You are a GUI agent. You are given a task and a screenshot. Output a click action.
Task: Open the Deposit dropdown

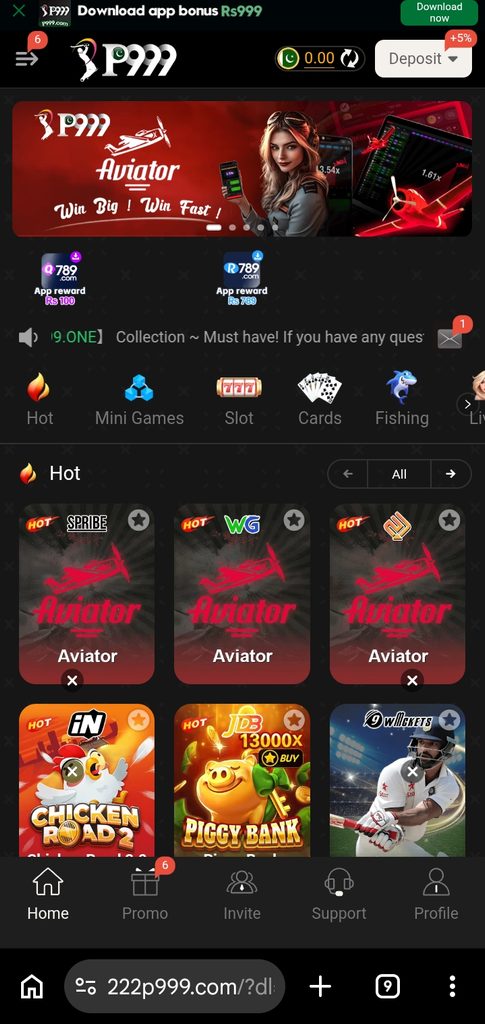tap(424, 59)
